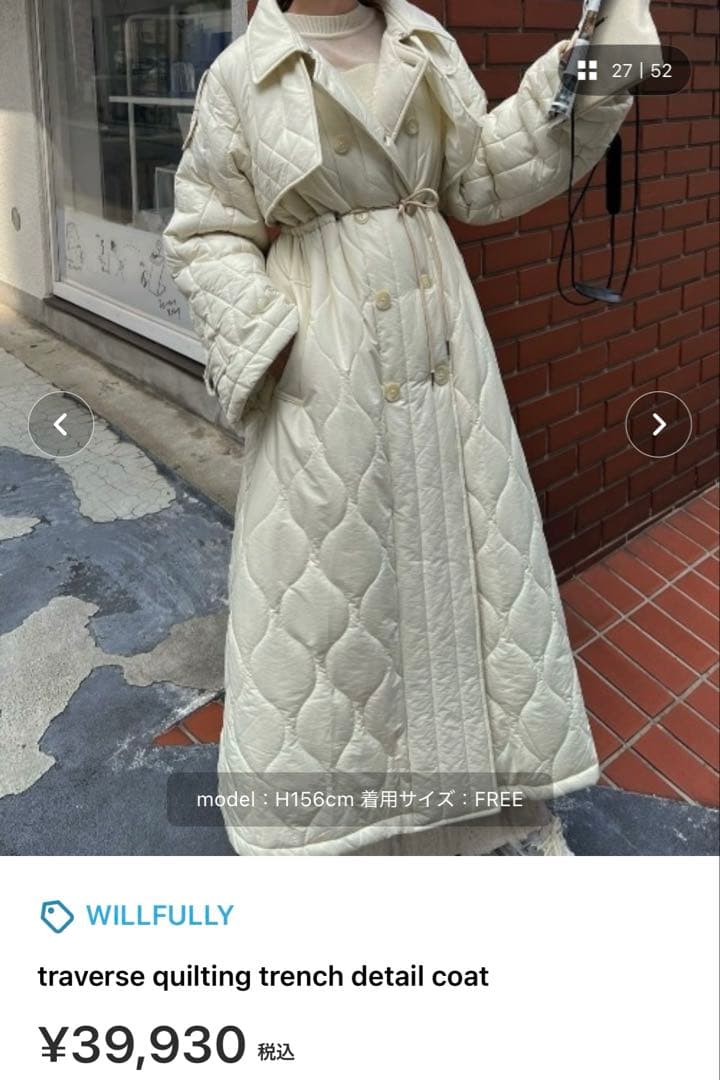Go to the next product photo
The image size is (720, 1080).
pyautogui.click(x=658, y=425)
